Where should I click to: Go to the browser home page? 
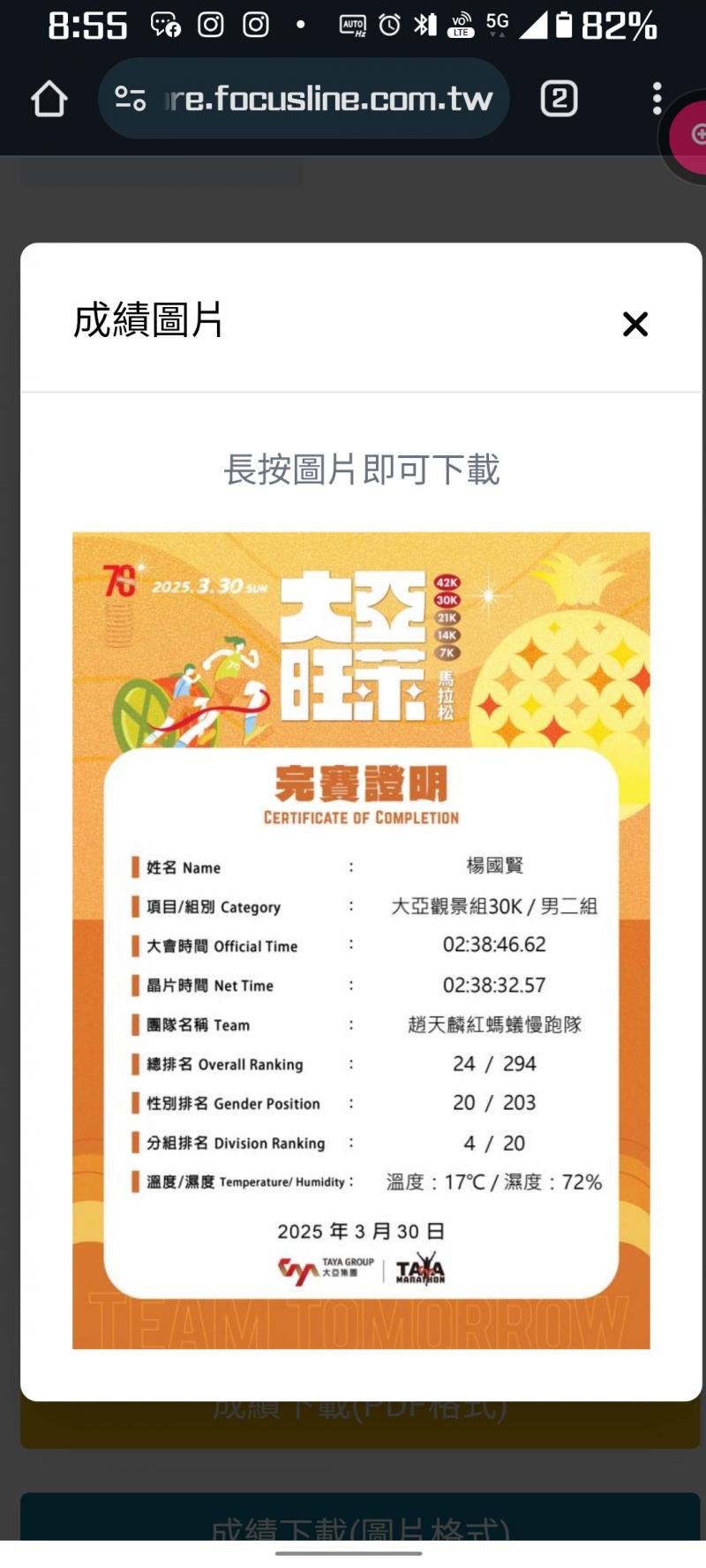point(49,99)
